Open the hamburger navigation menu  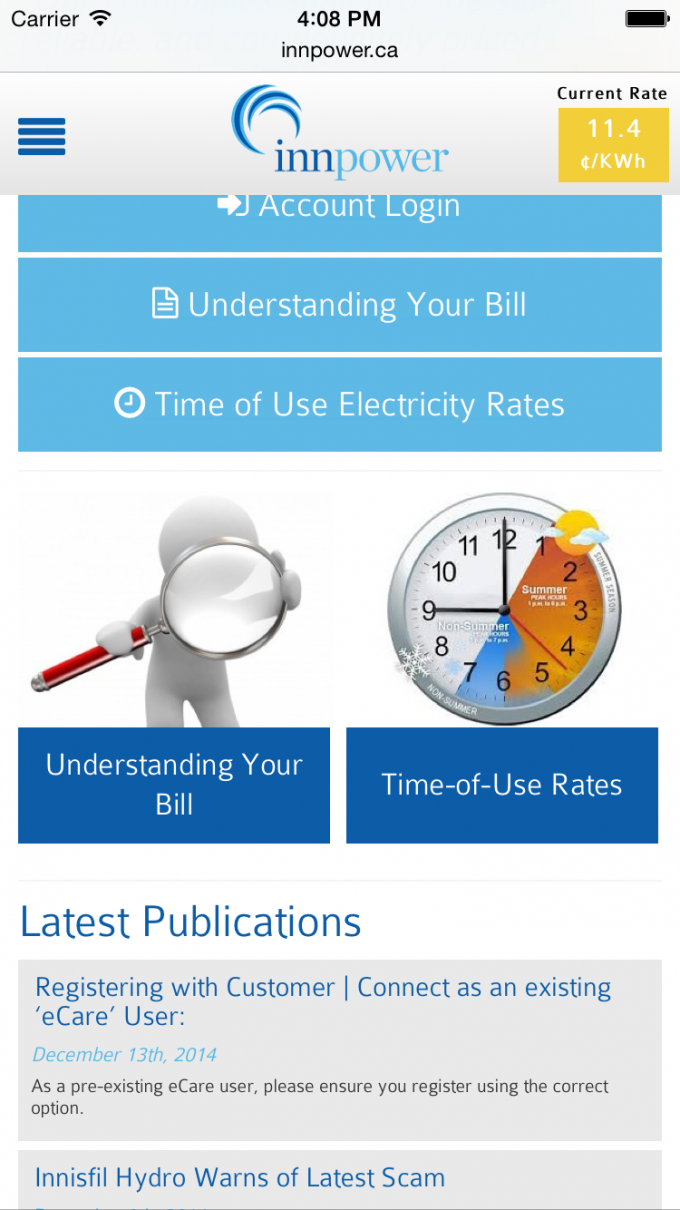42,136
